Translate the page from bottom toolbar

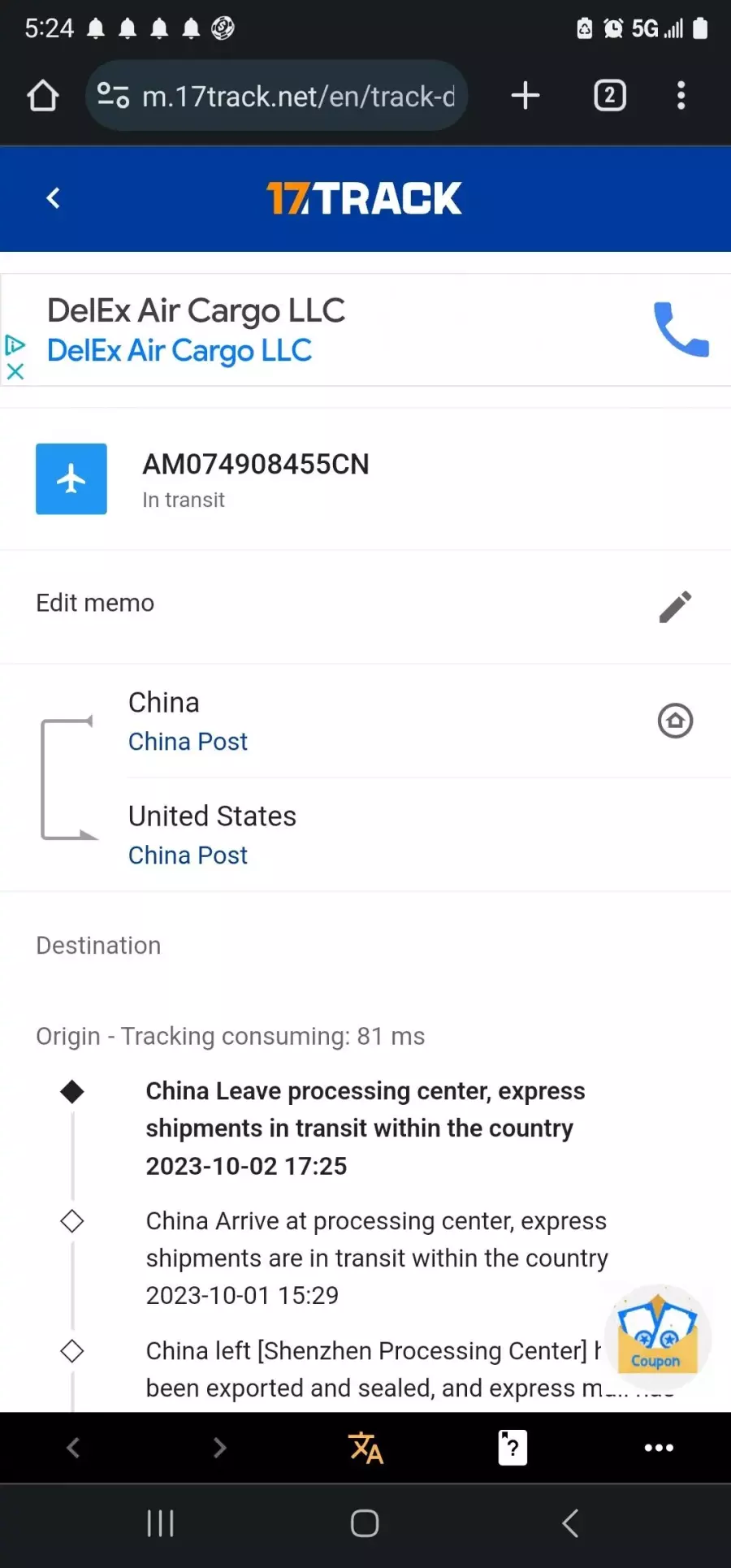[x=365, y=1448]
